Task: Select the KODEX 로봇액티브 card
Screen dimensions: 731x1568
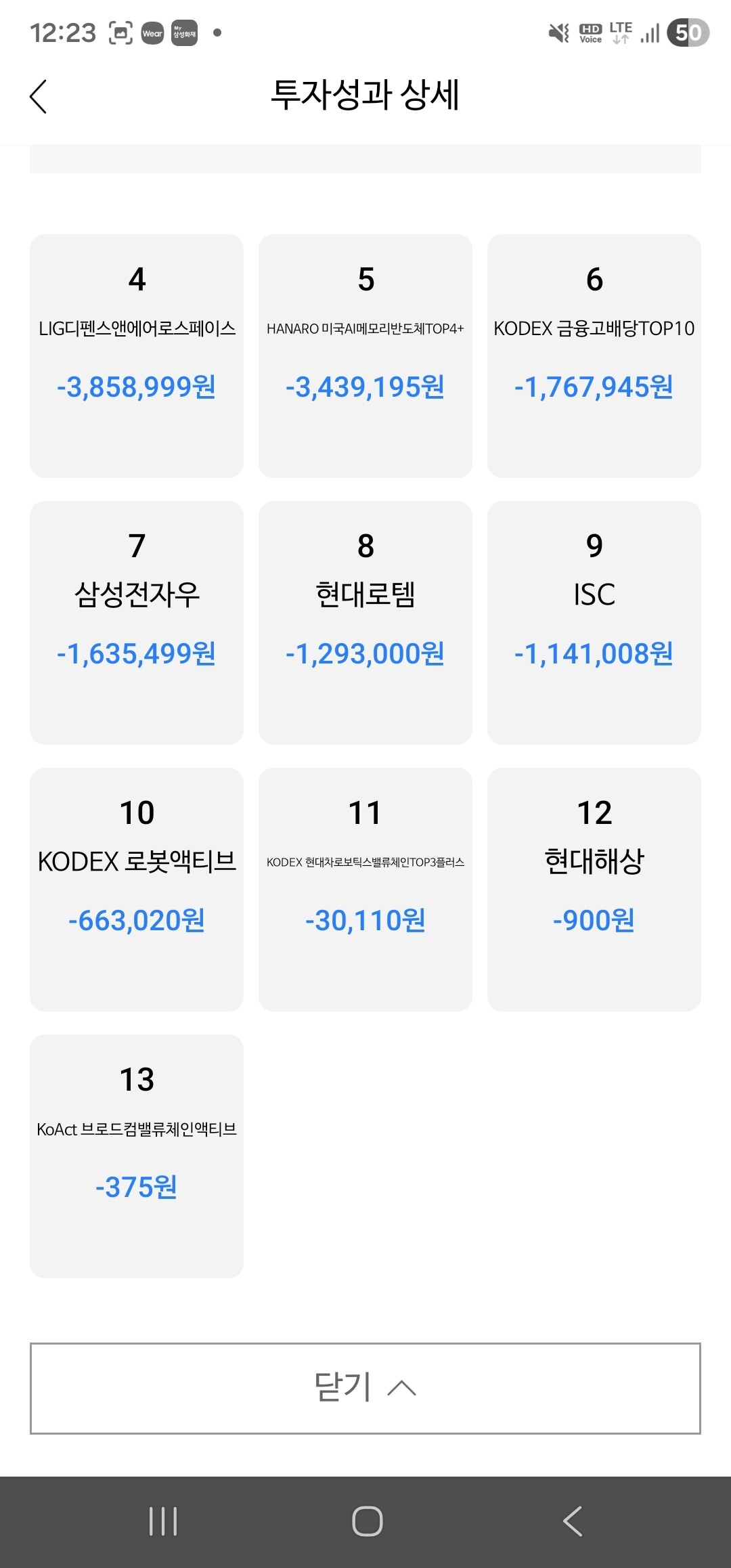Action: point(137,890)
